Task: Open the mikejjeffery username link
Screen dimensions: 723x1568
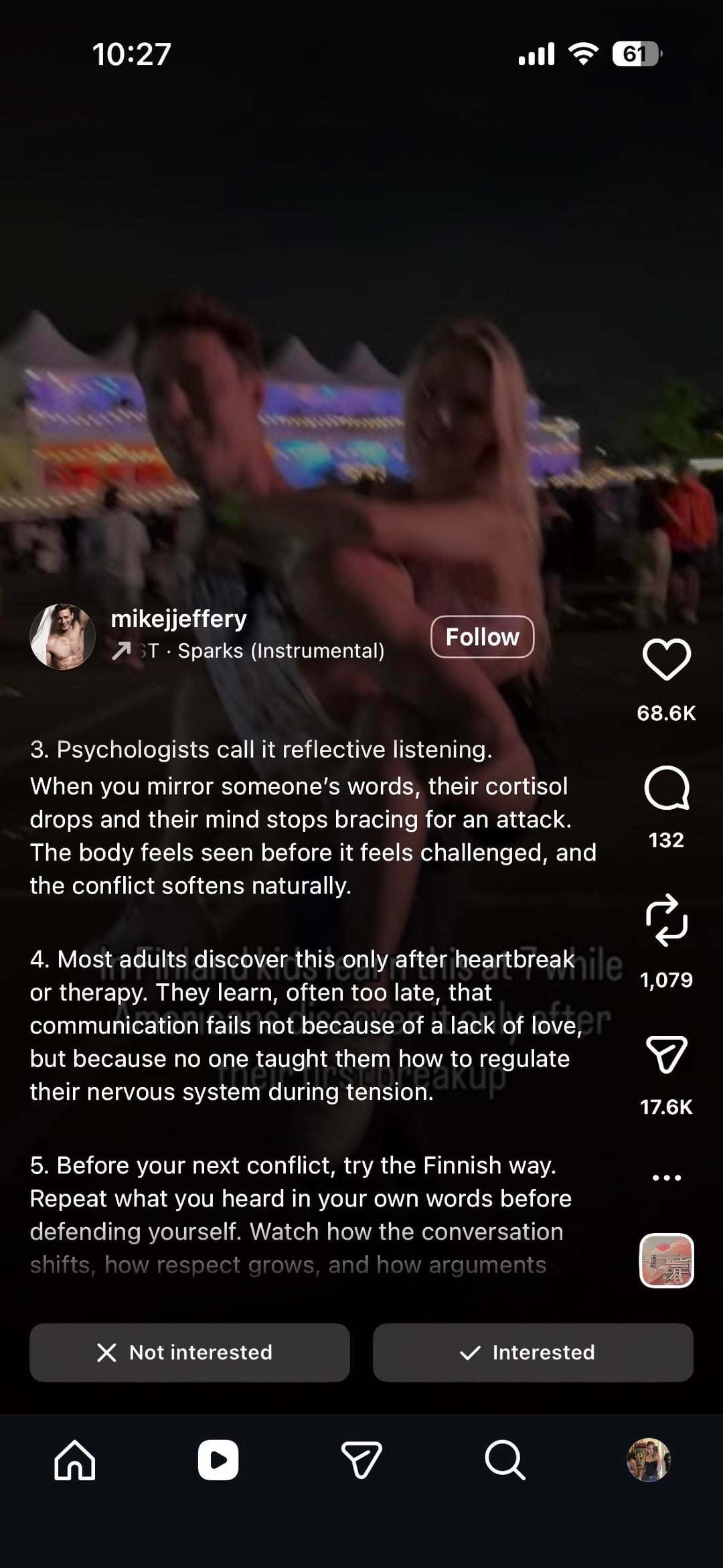Action: [x=179, y=619]
